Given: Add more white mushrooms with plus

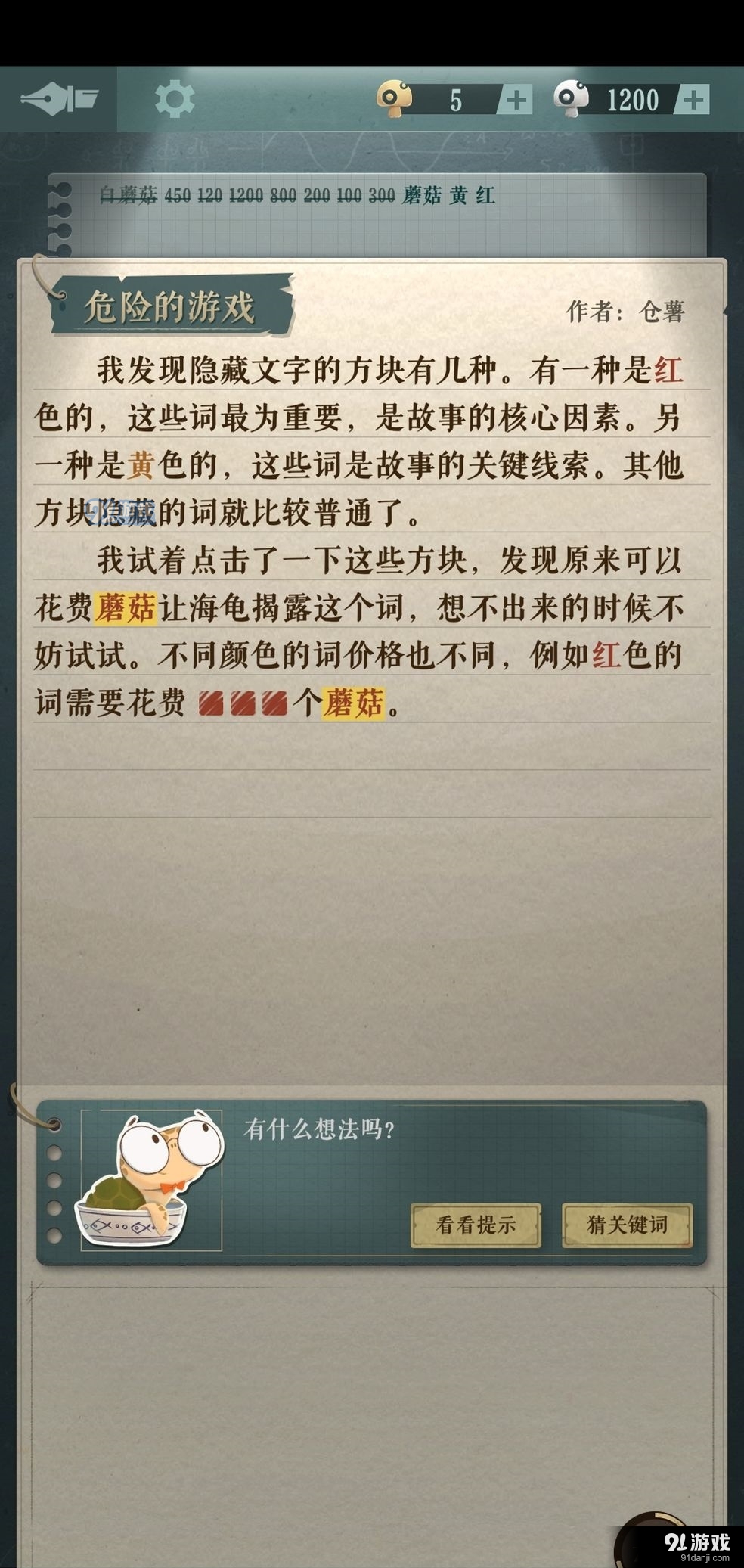Looking at the screenshot, I should pos(693,100).
